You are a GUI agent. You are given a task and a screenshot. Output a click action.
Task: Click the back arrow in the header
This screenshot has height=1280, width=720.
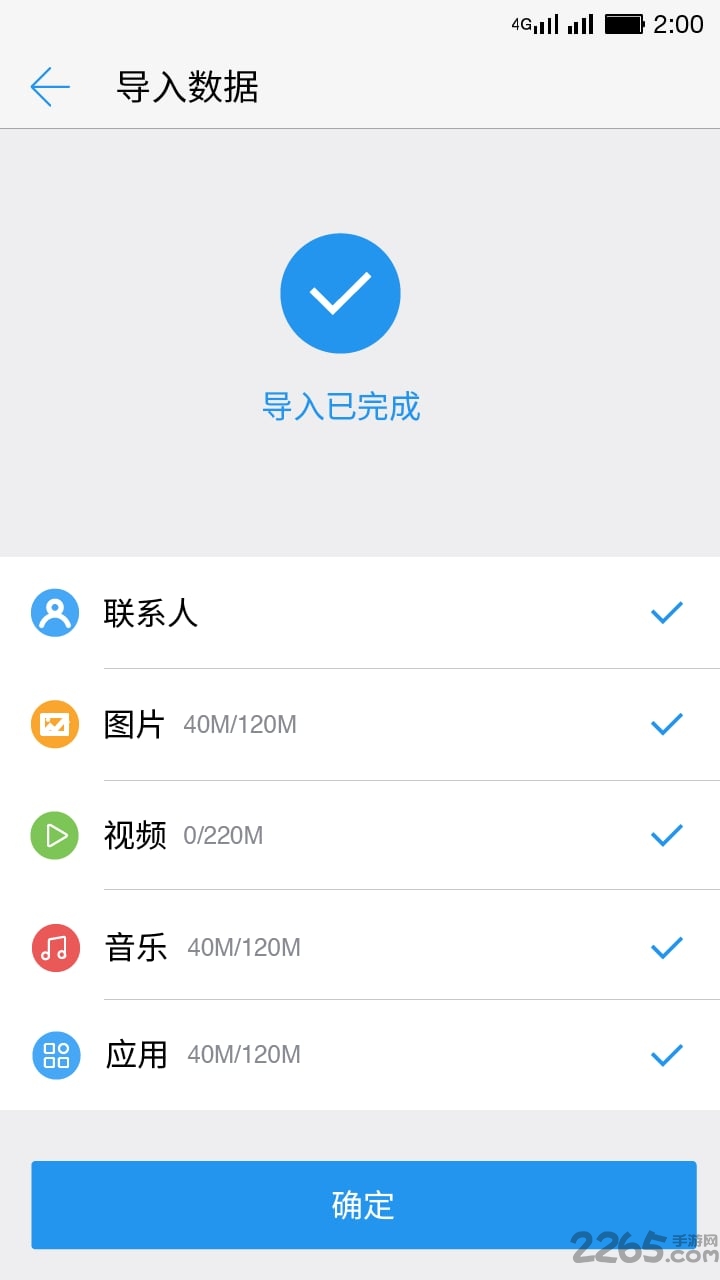[x=50, y=87]
